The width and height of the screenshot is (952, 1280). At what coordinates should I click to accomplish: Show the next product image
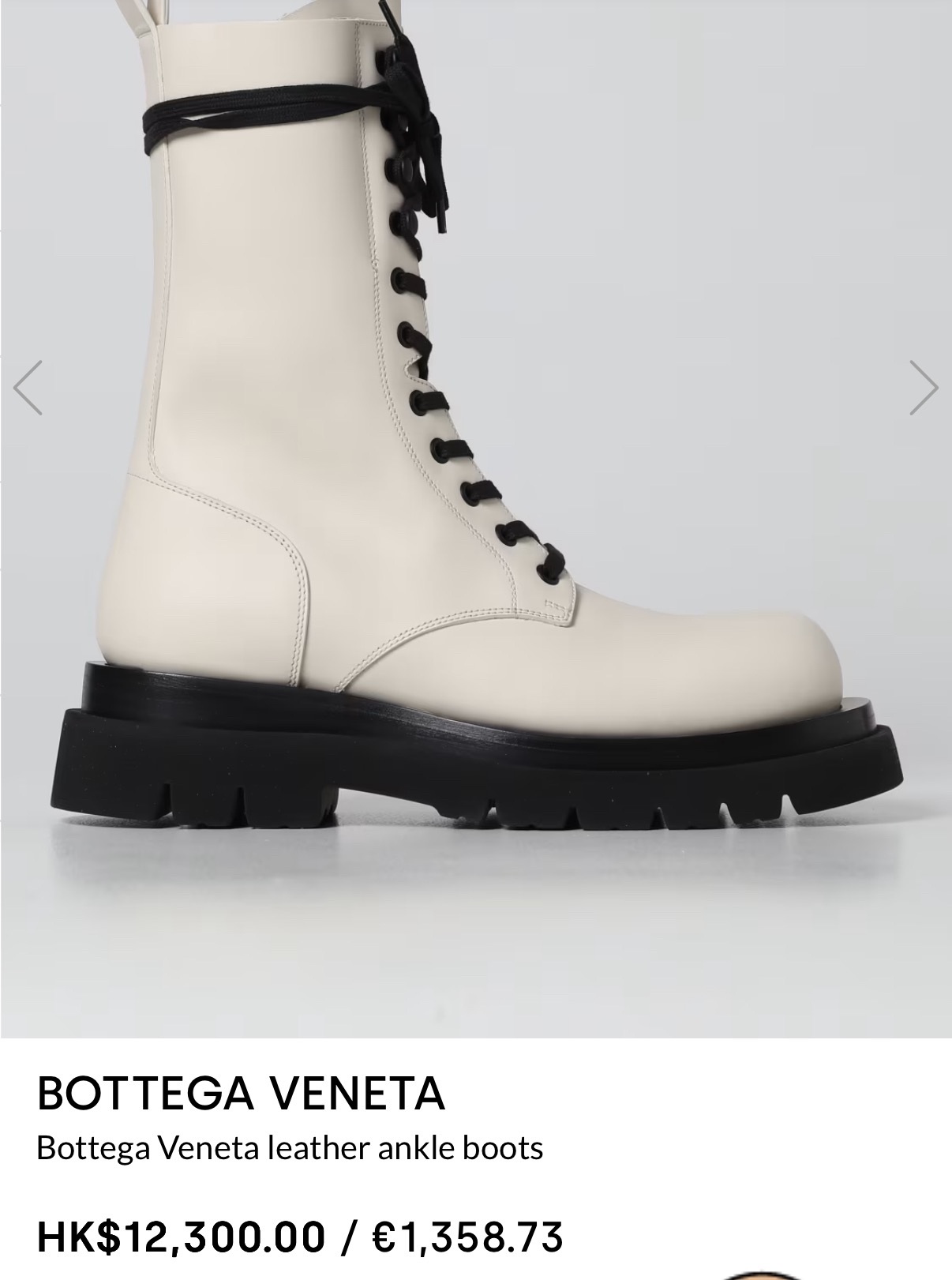(x=923, y=388)
